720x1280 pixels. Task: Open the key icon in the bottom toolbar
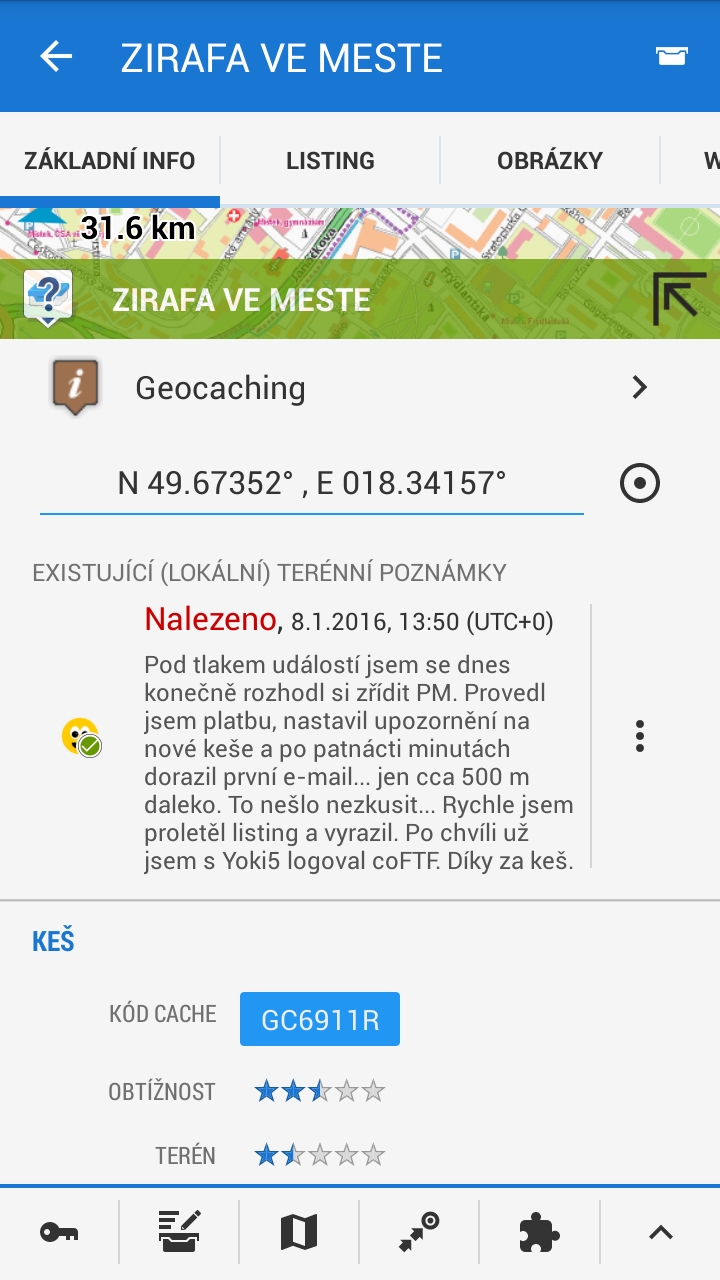[59, 1232]
